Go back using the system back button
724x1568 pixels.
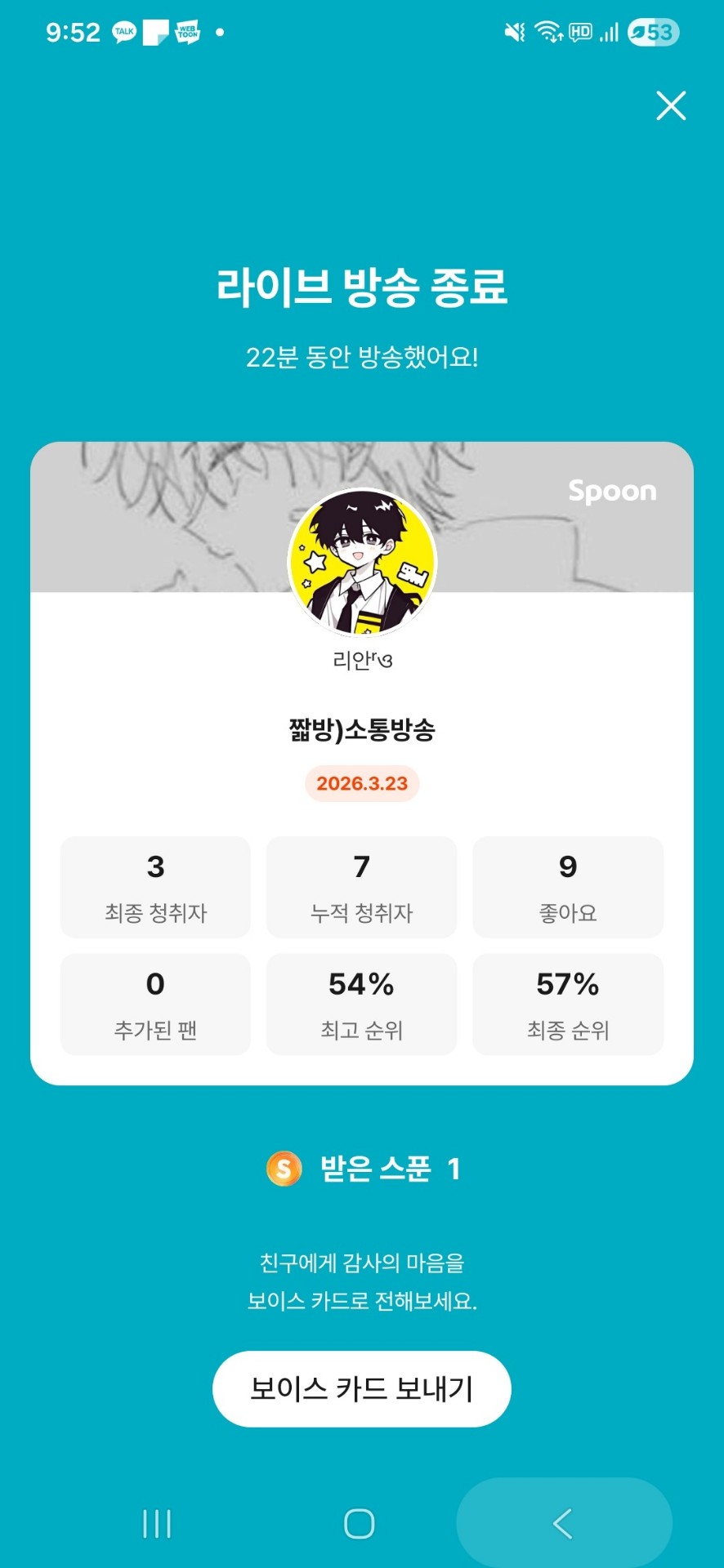pyautogui.click(x=563, y=1523)
